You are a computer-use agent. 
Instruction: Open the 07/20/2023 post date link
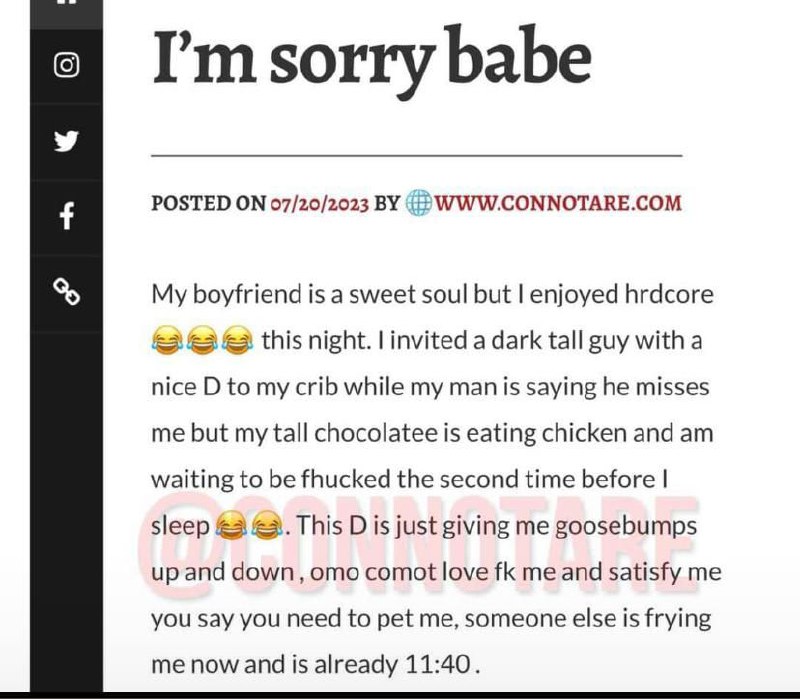(x=319, y=204)
